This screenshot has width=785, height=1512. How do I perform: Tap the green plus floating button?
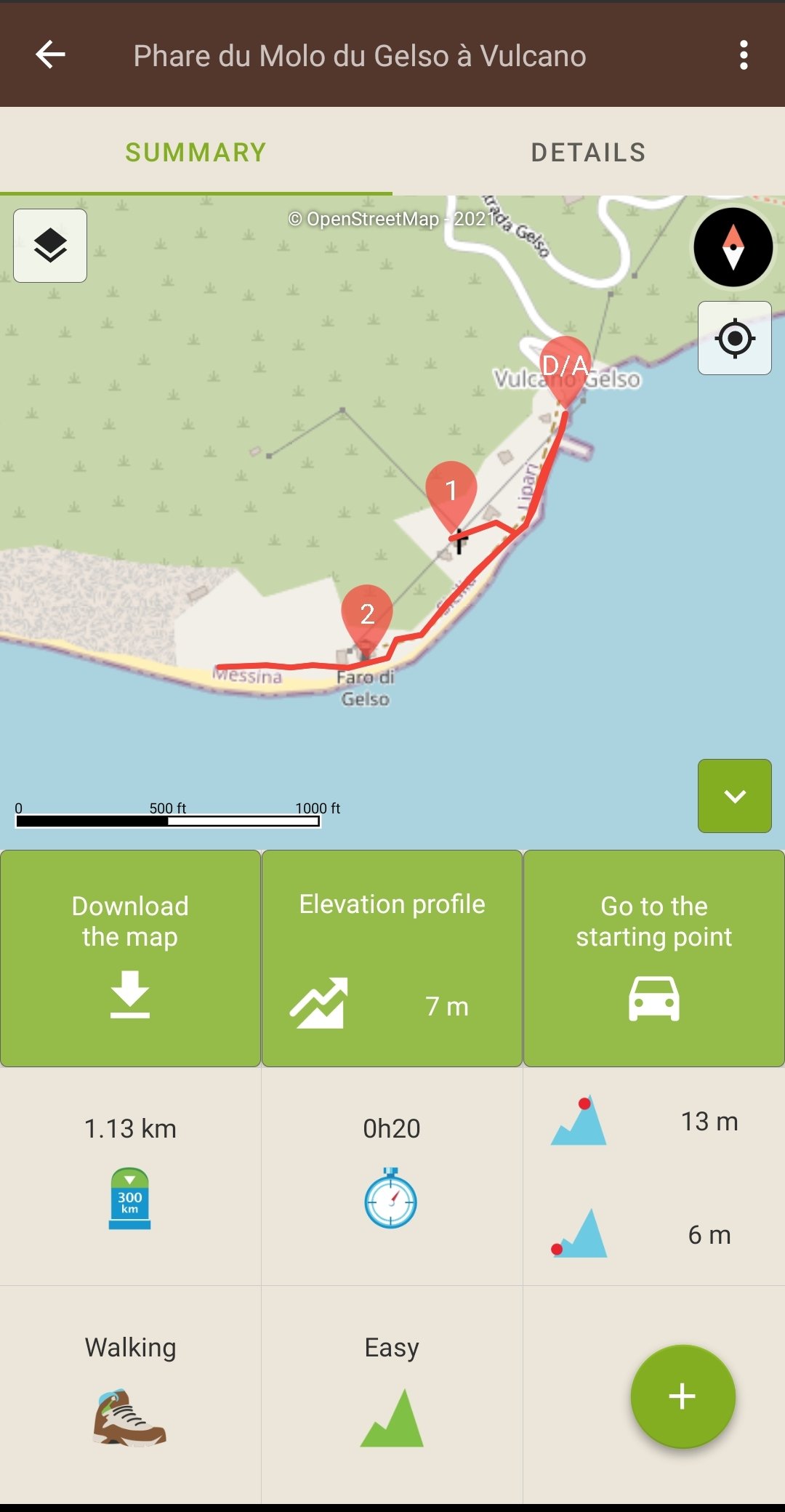pos(683,1396)
